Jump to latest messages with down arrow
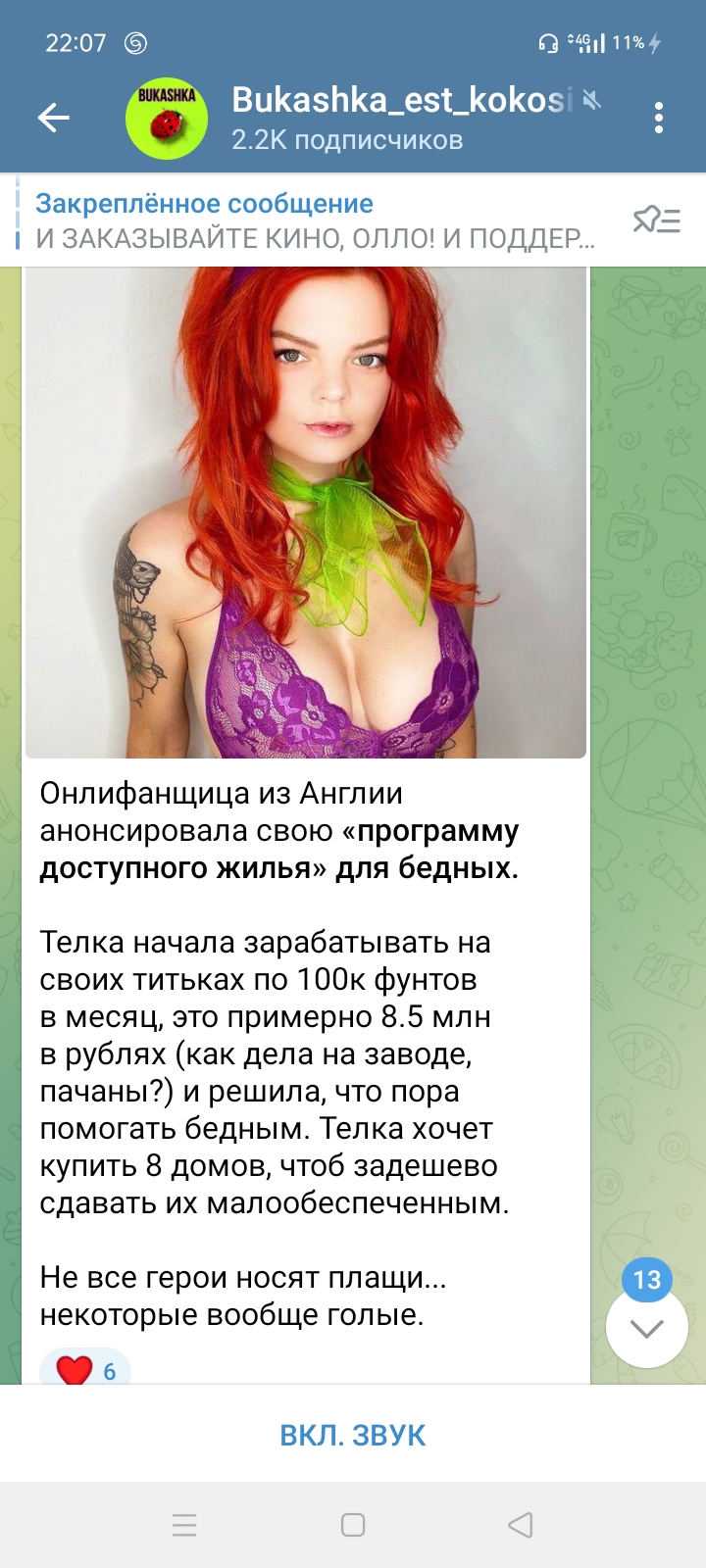Viewport: 706px width, 1568px height. click(x=647, y=1328)
